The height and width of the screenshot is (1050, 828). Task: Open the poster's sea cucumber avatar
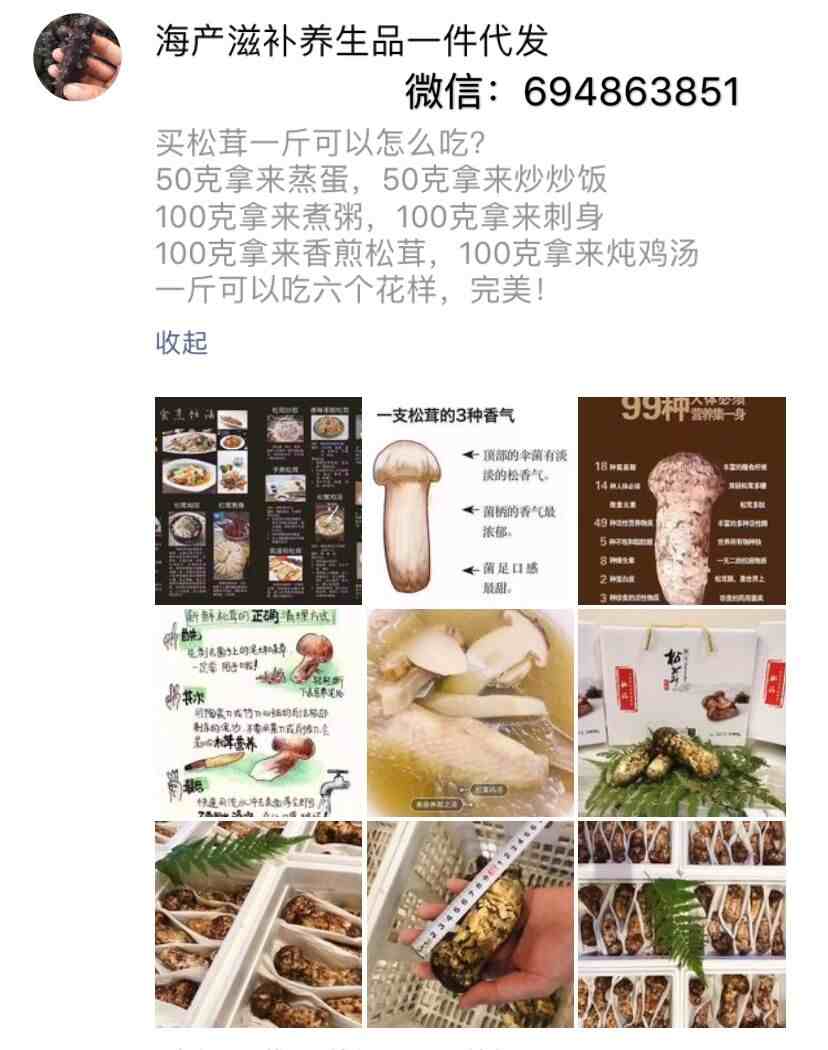click(x=77, y=58)
